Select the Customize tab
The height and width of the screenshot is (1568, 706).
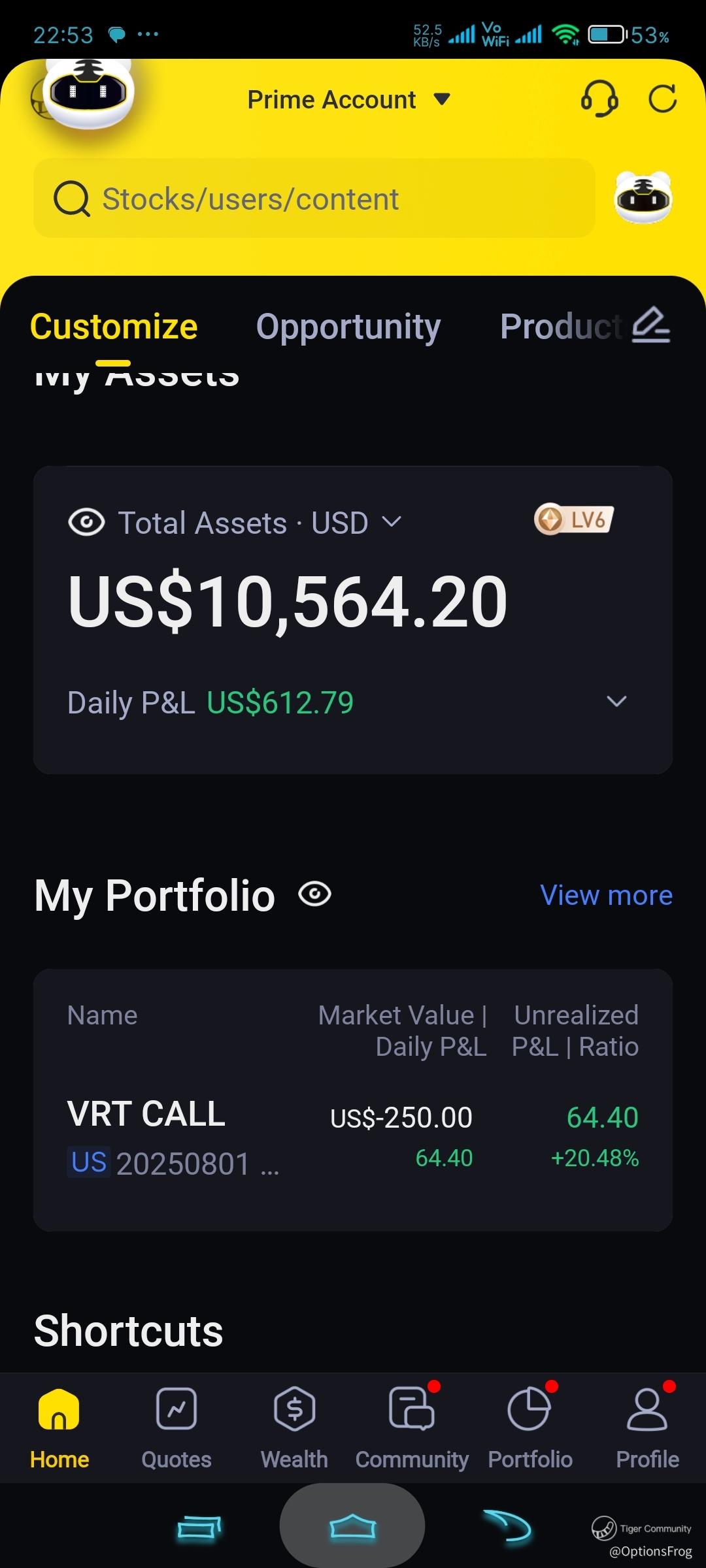(x=114, y=326)
